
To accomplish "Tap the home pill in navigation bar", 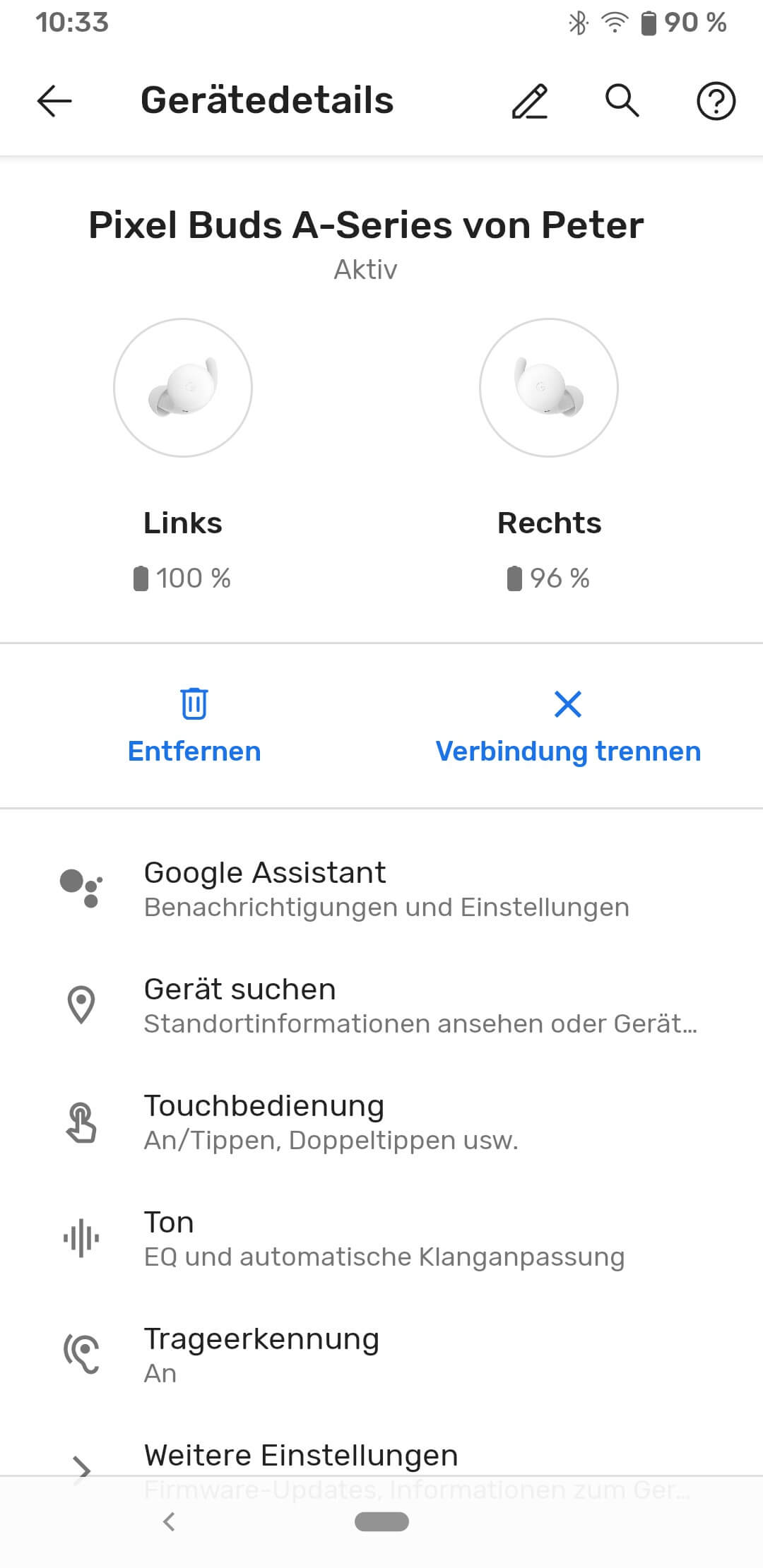I will 381,1521.
